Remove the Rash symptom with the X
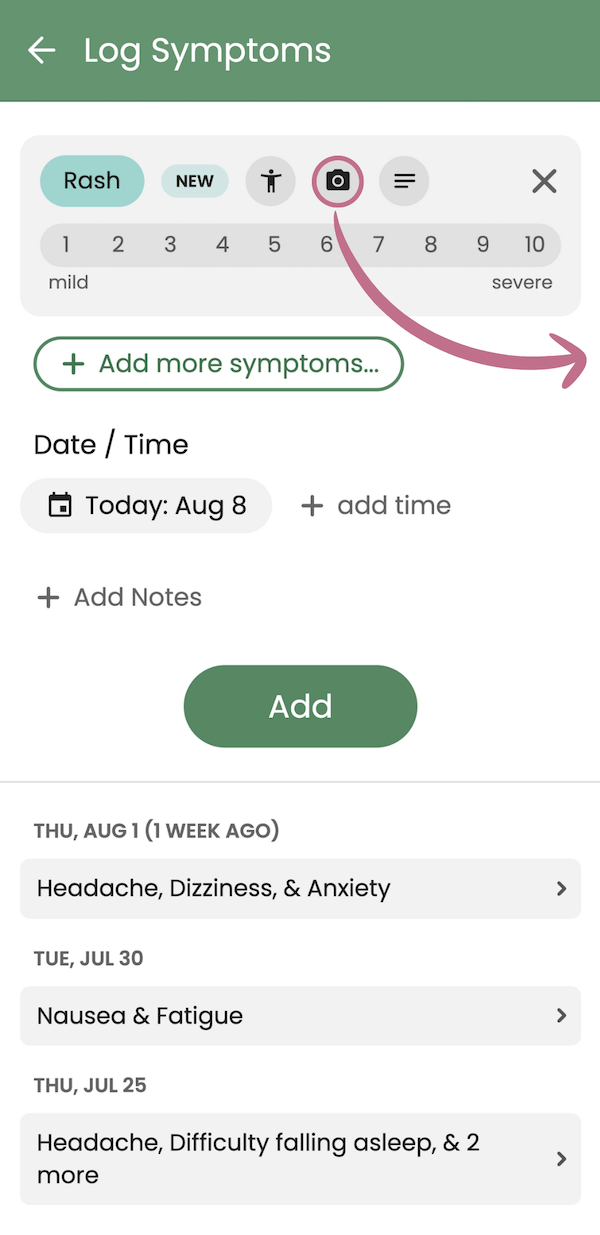The image size is (600, 1235). point(544,181)
